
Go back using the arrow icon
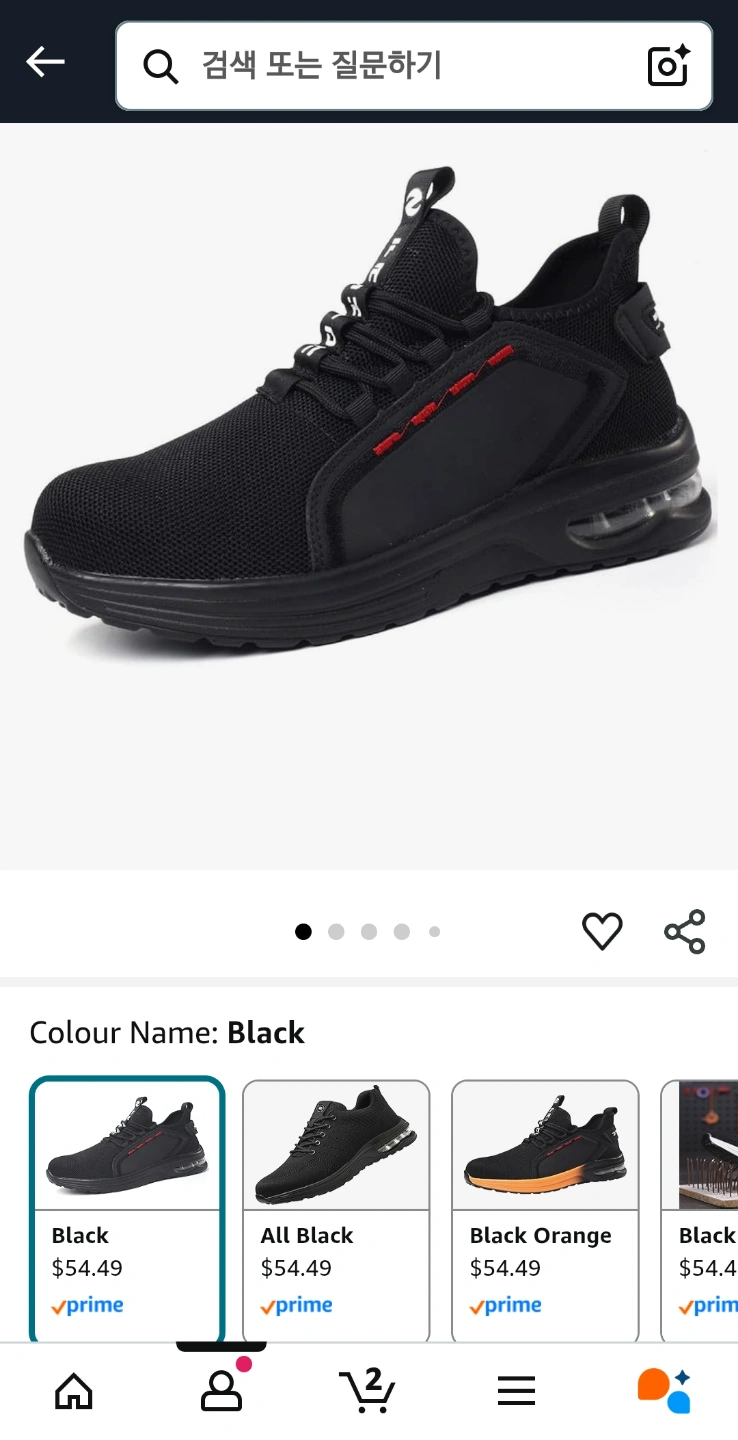coord(45,62)
